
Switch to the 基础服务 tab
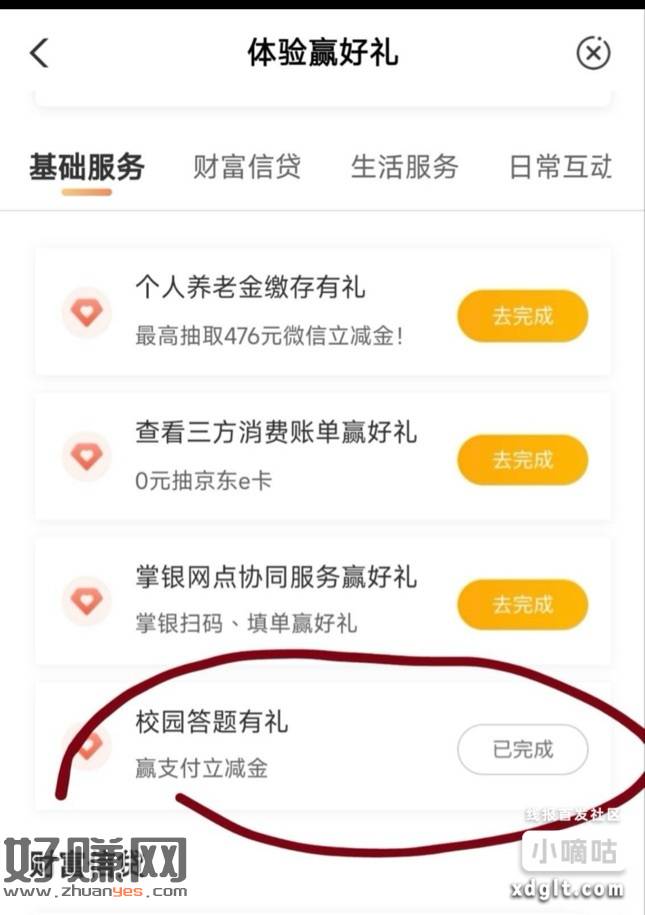(86, 167)
